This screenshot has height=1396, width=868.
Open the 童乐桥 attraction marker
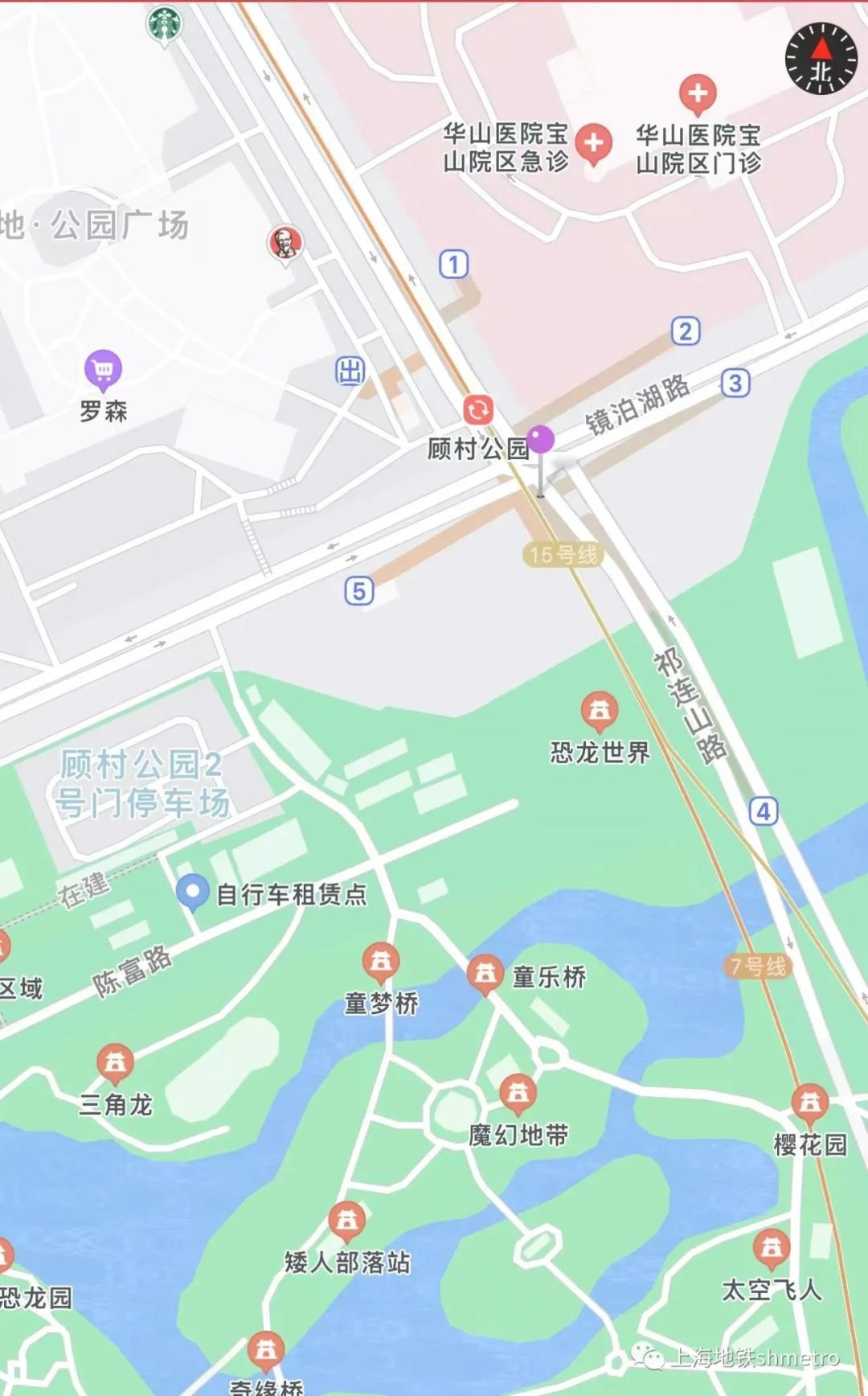(485, 975)
